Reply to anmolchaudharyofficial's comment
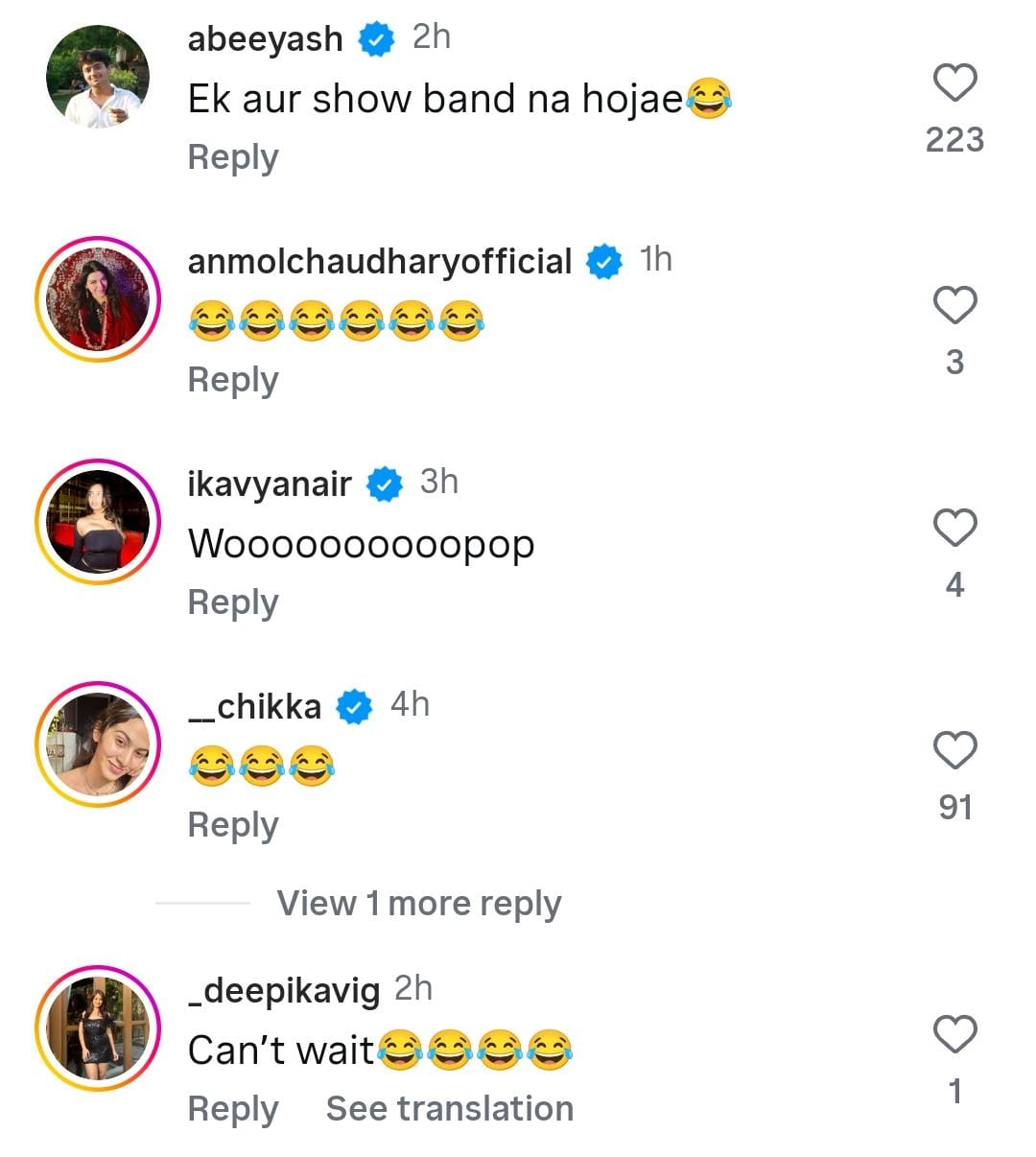The image size is (1036, 1157). pyautogui.click(x=233, y=380)
